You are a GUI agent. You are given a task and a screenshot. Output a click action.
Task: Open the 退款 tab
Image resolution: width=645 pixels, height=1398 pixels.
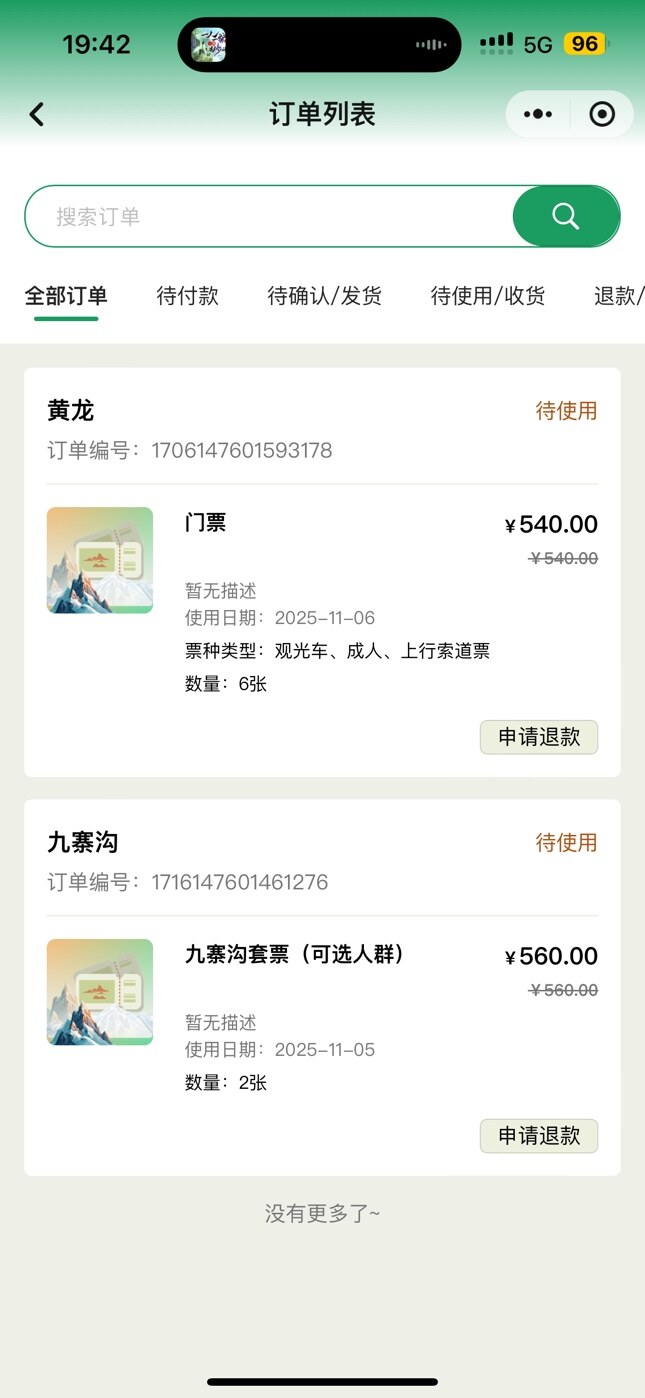click(617, 296)
